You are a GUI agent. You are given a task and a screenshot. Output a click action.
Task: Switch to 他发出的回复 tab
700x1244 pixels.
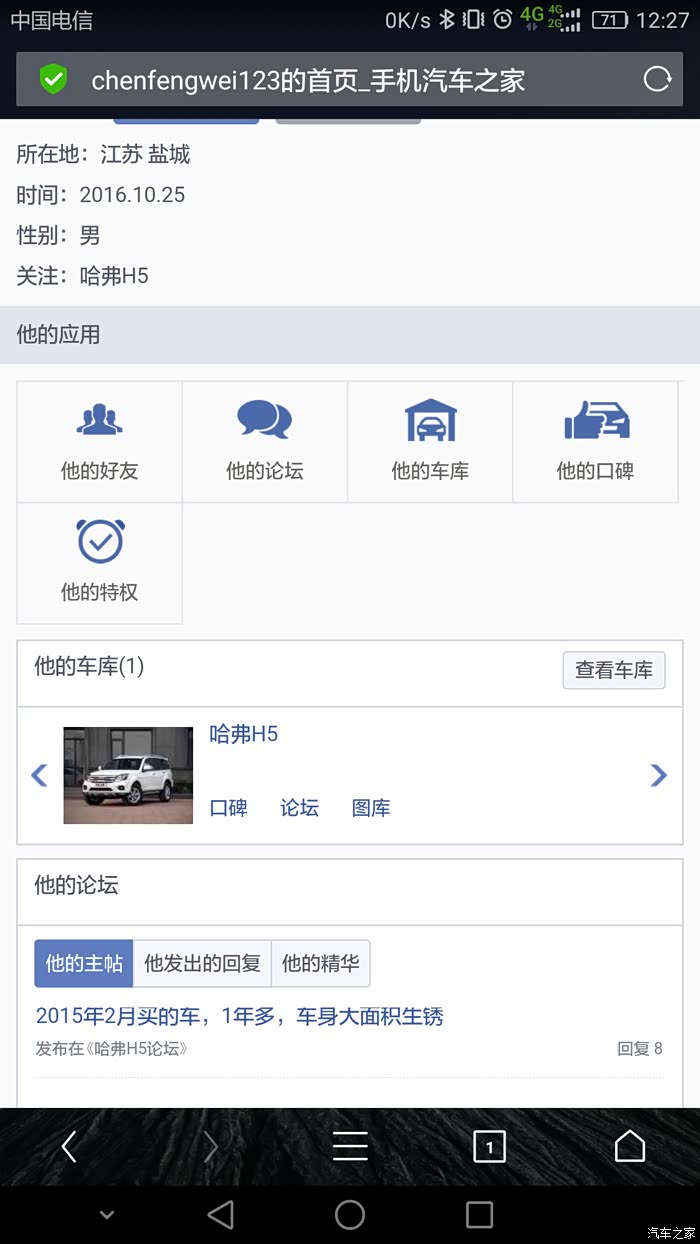tap(202, 963)
